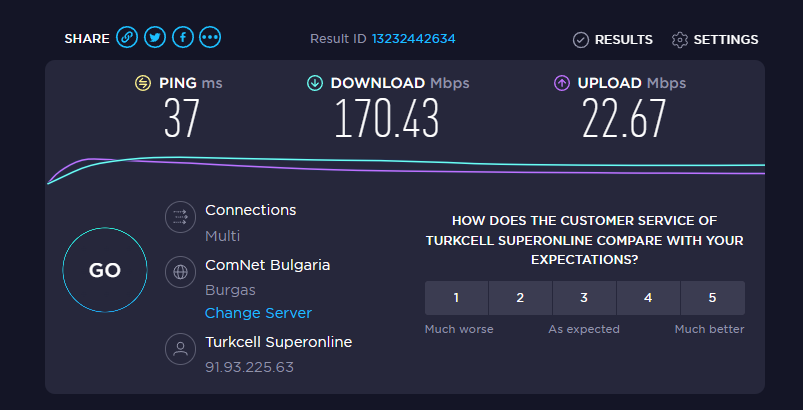The image size is (803, 410).
Task: Copy the result share link
Action: tap(126, 38)
